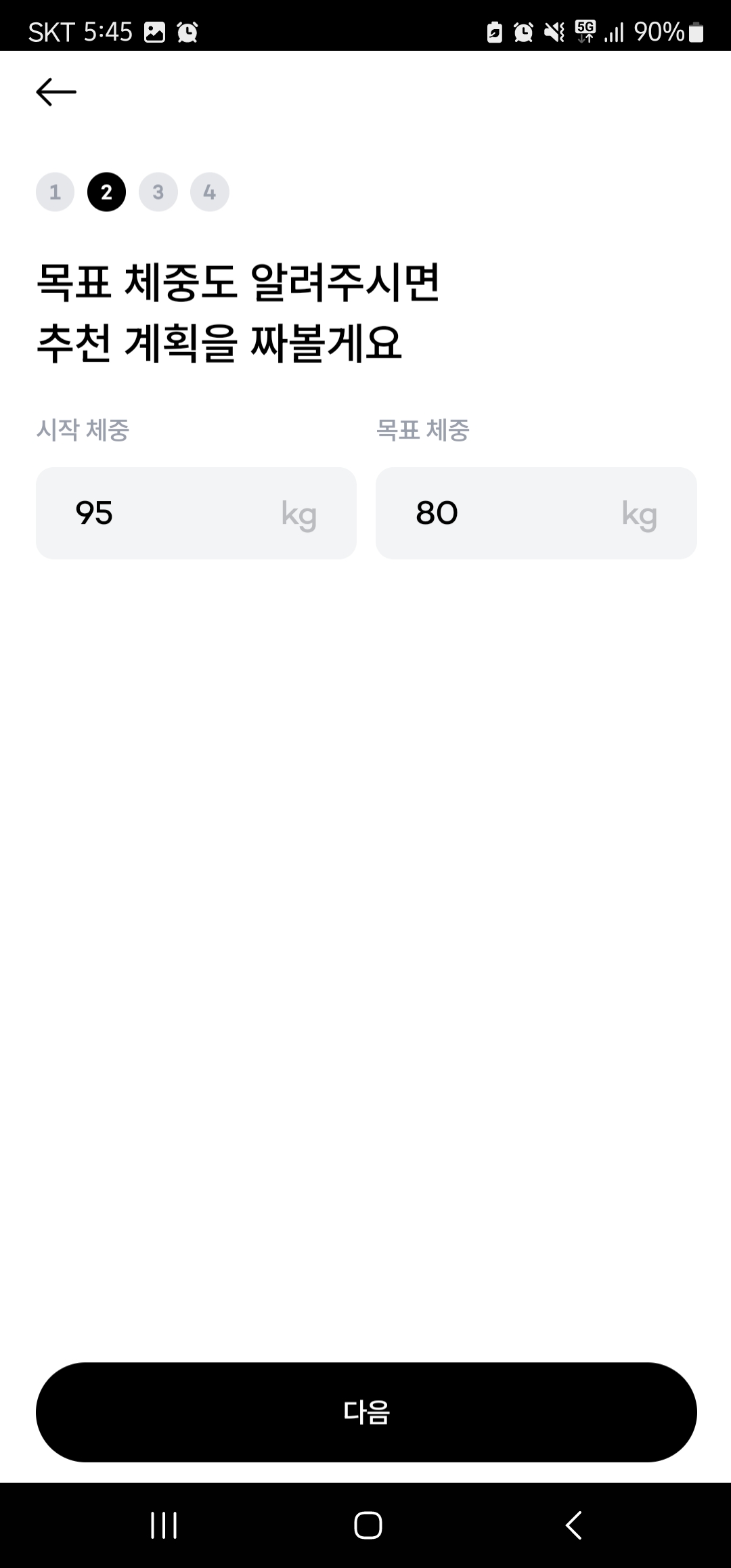Open recent apps from navigation bar
731x1568 pixels.
click(163, 1525)
